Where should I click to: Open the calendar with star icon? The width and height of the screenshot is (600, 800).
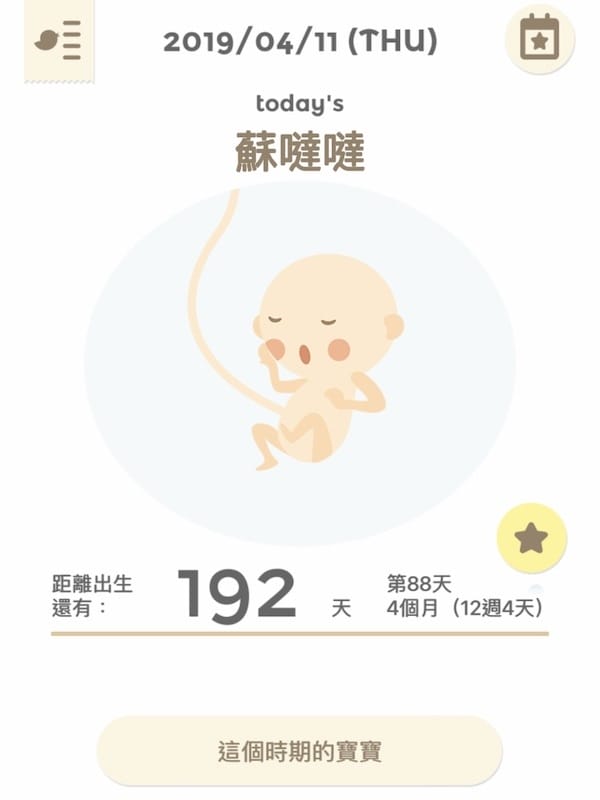[539, 40]
